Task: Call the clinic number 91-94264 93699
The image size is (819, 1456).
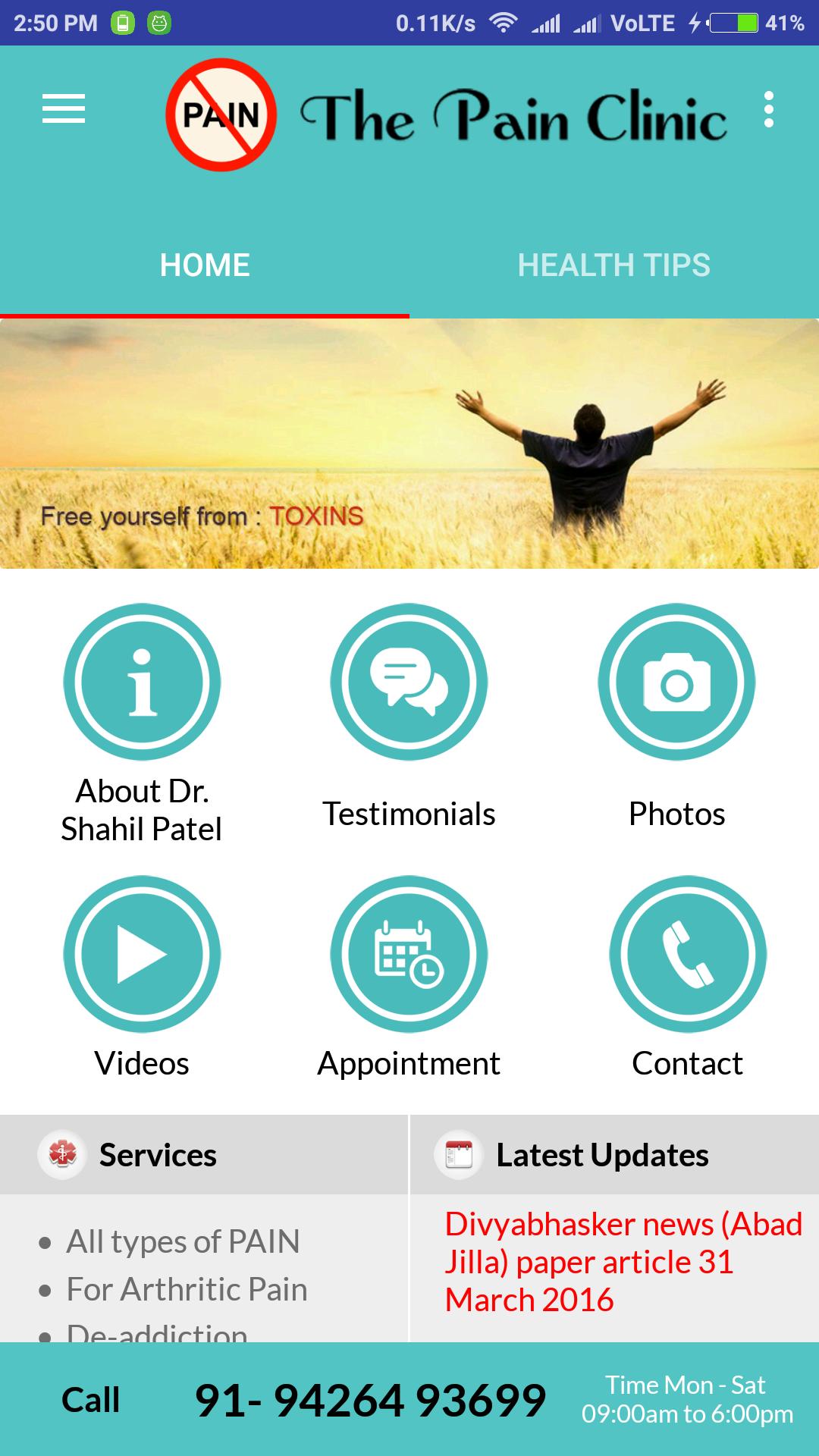Action: click(x=370, y=1400)
